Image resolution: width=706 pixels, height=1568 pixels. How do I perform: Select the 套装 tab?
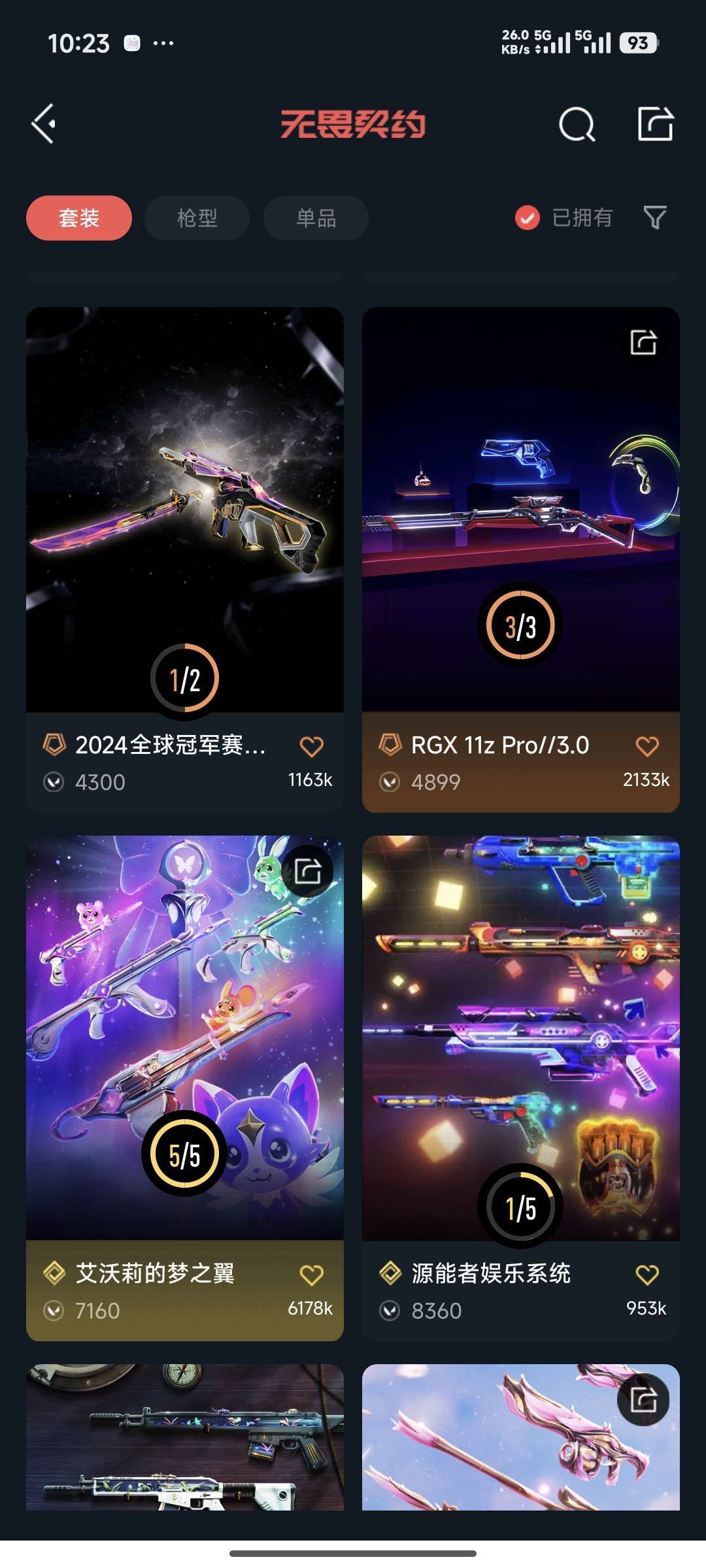(x=79, y=218)
